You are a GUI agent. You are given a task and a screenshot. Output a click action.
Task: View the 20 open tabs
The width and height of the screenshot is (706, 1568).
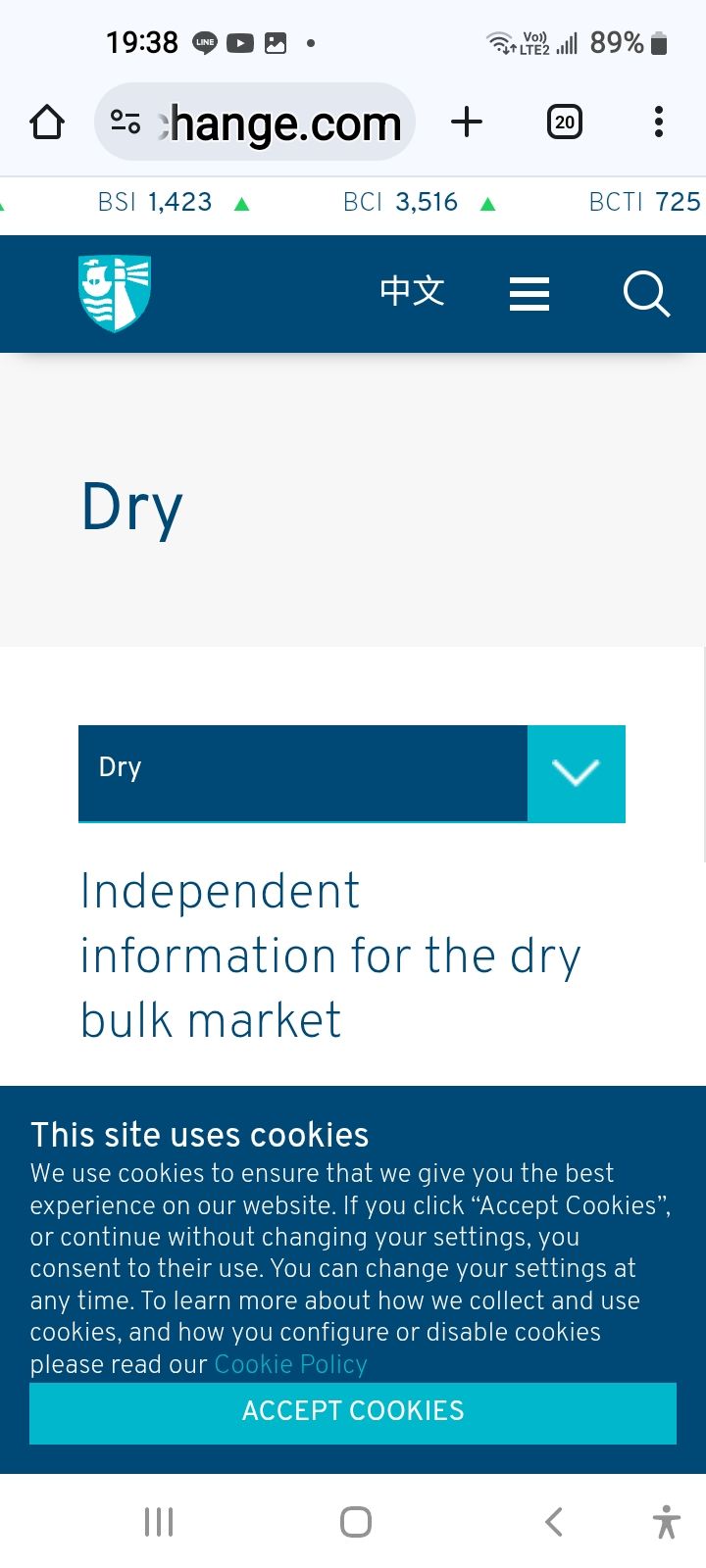(564, 122)
